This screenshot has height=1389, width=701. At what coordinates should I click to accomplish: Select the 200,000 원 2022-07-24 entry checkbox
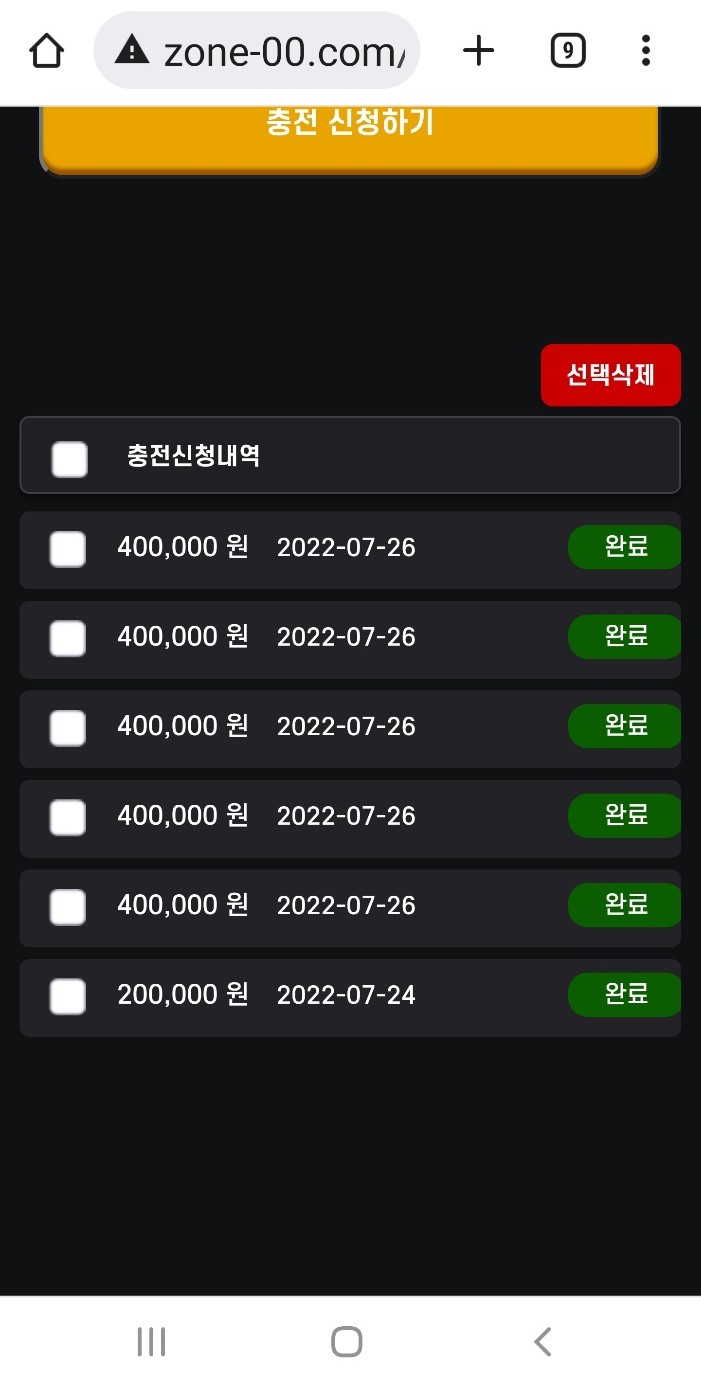pos(68,997)
